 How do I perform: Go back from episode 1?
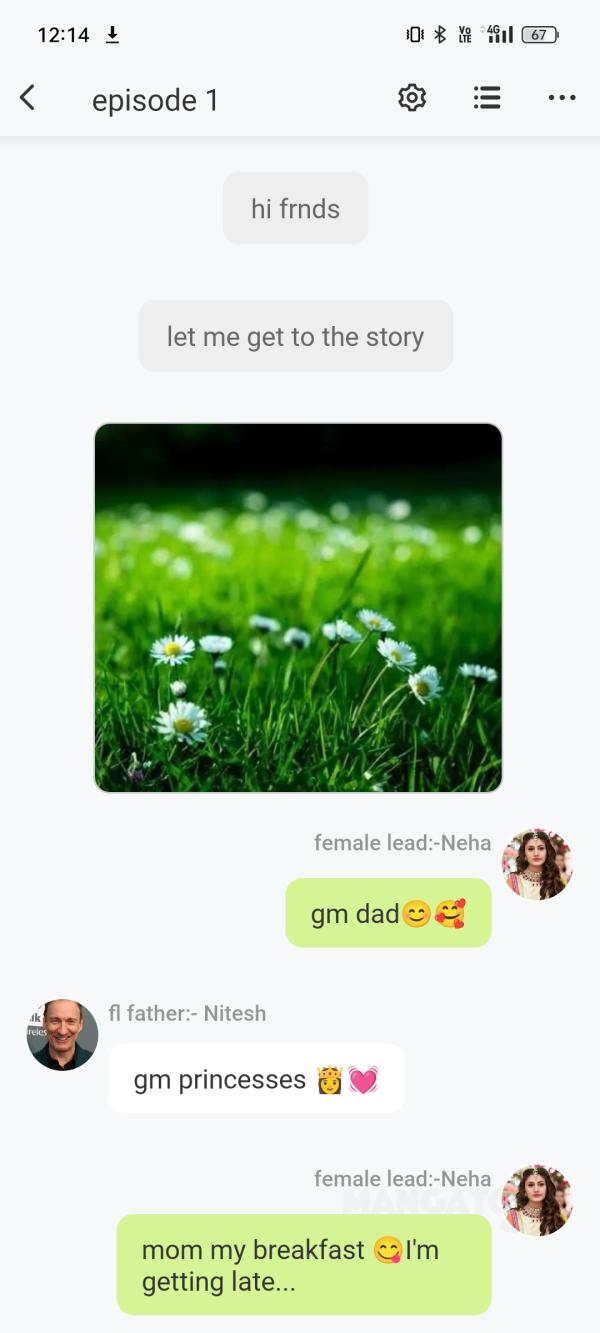click(x=28, y=98)
